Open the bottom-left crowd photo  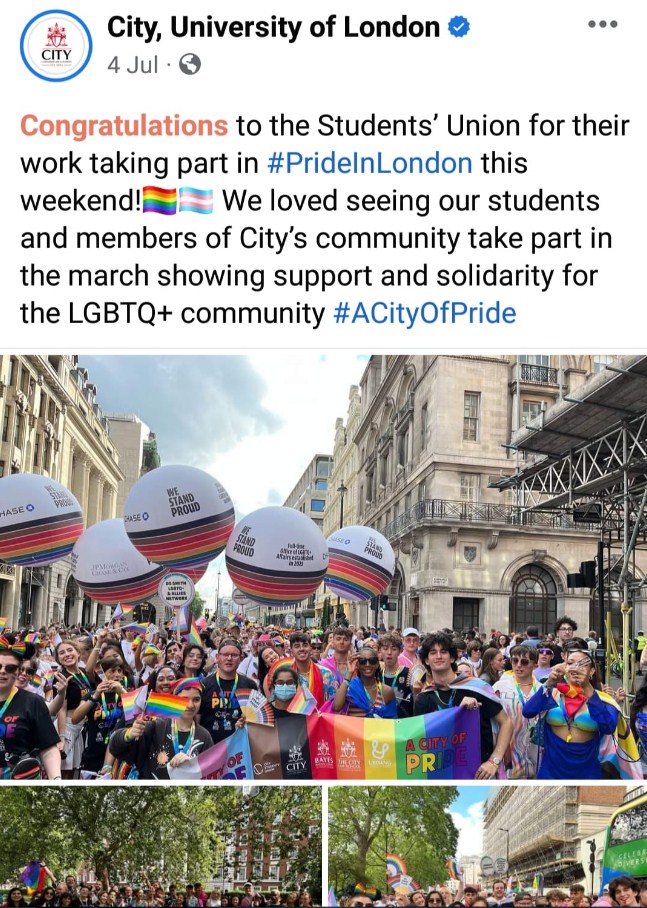160,846
